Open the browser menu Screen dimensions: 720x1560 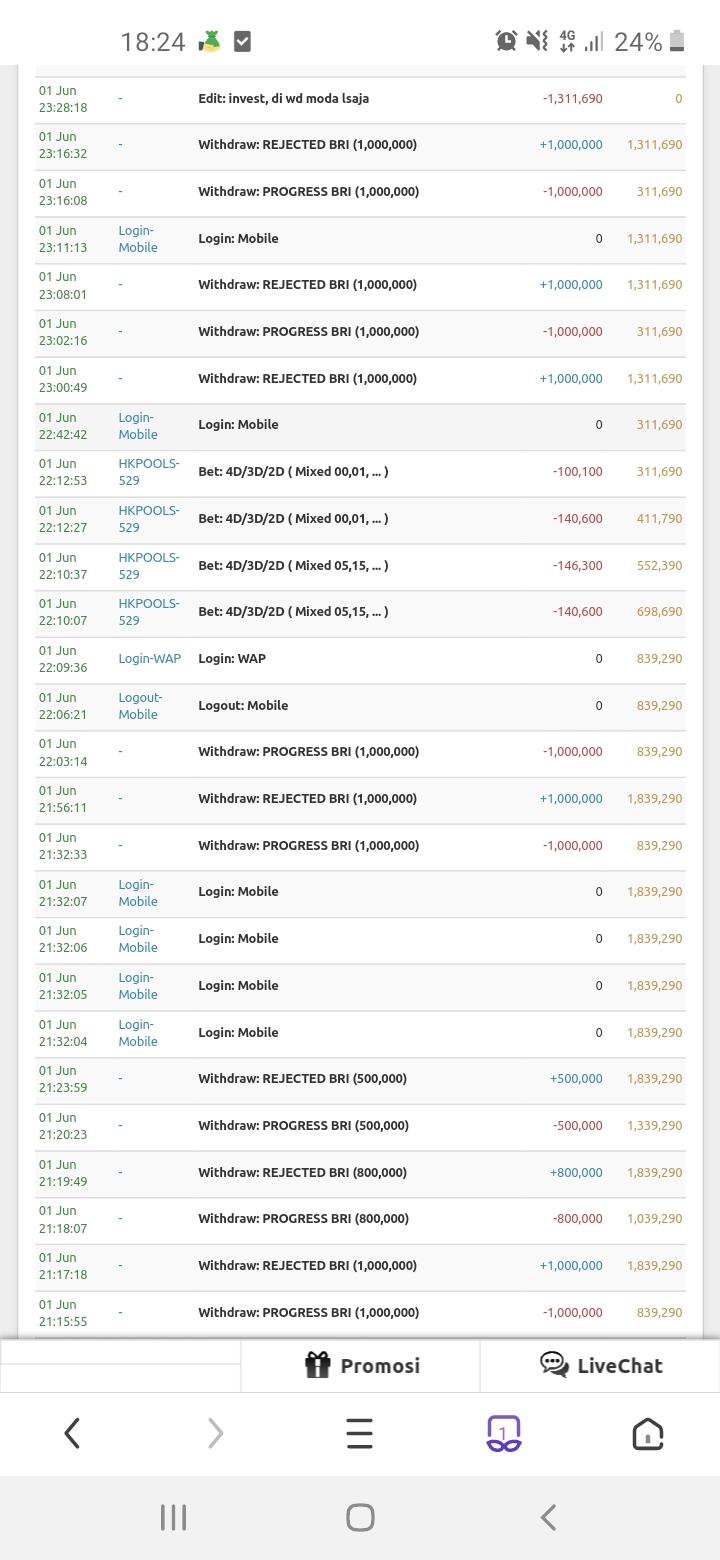click(x=360, y=1434)
